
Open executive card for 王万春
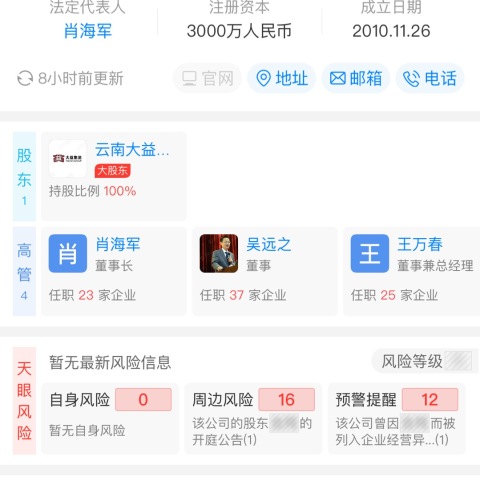pyautogui.click(x=412, y=271)
